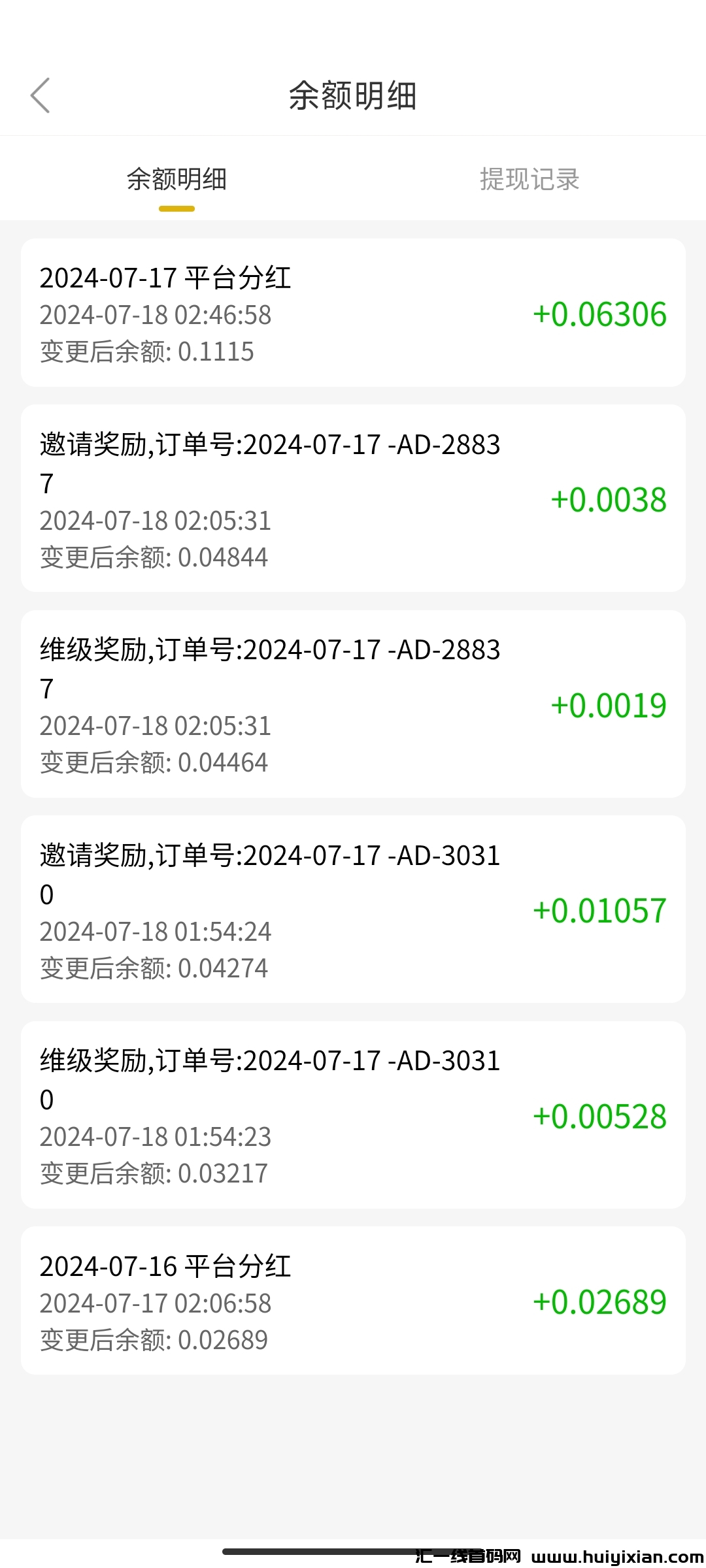The height and width of the screenshot is (1568, 706).
Task: Tap the yellow tab underline indicator
Action: click(176, 208)
